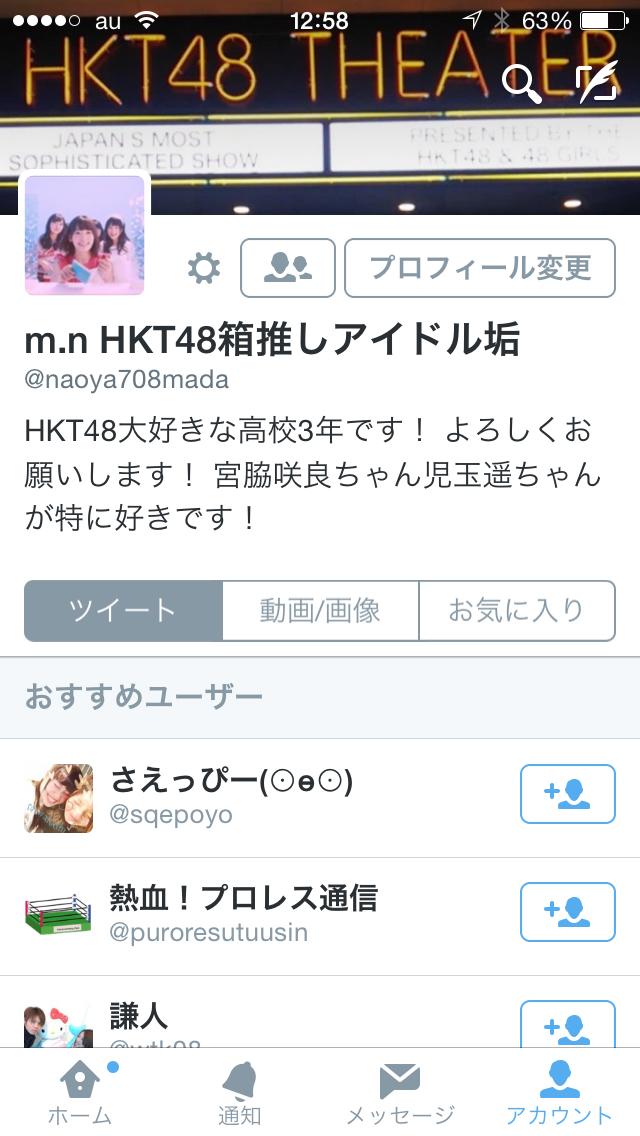Viewport: 640px width, 1136px height.
Task: Tap the two-people accounts button
Action: tap(288, 268)
